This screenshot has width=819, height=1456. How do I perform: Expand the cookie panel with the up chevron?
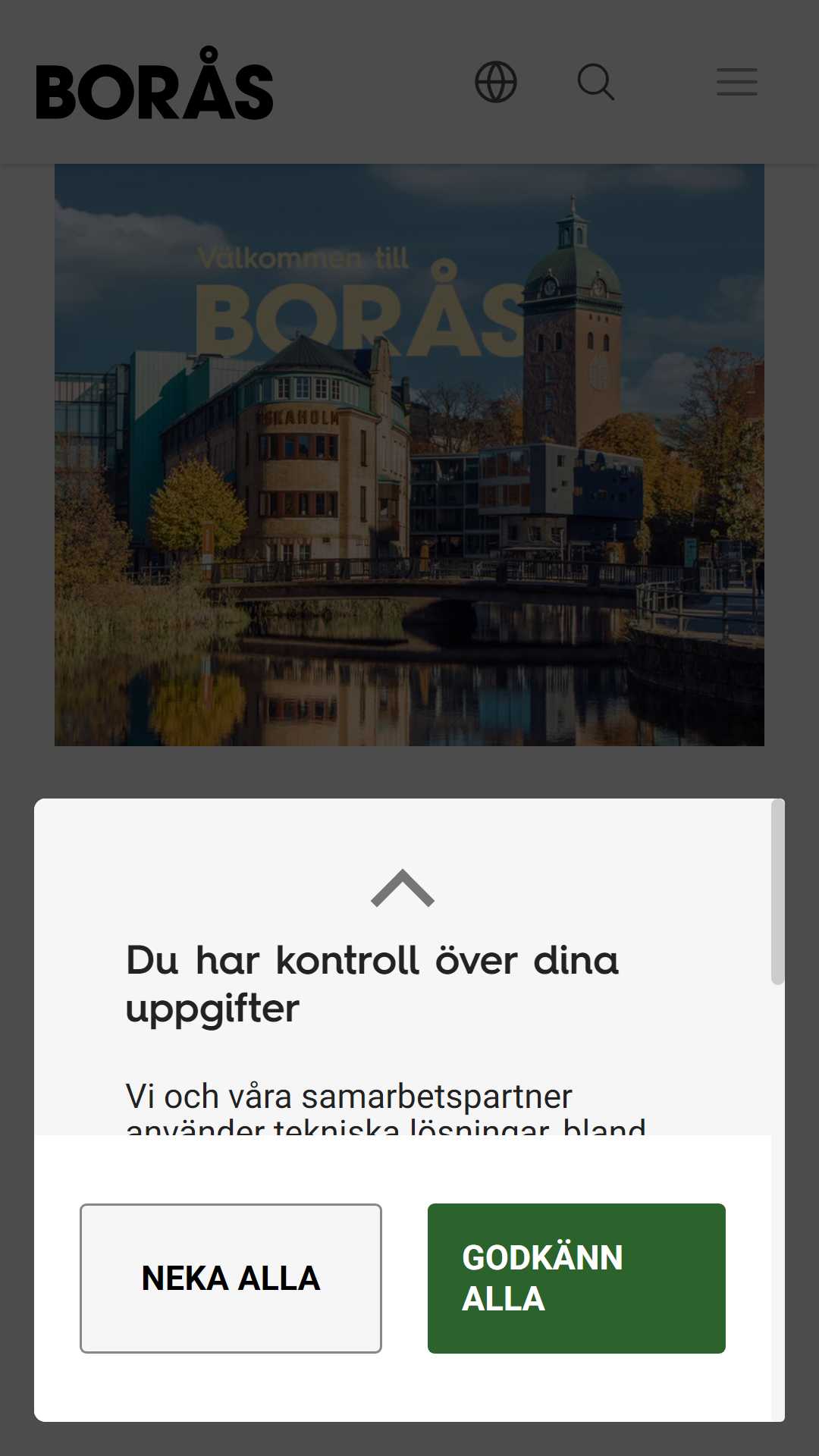[403, 888]
